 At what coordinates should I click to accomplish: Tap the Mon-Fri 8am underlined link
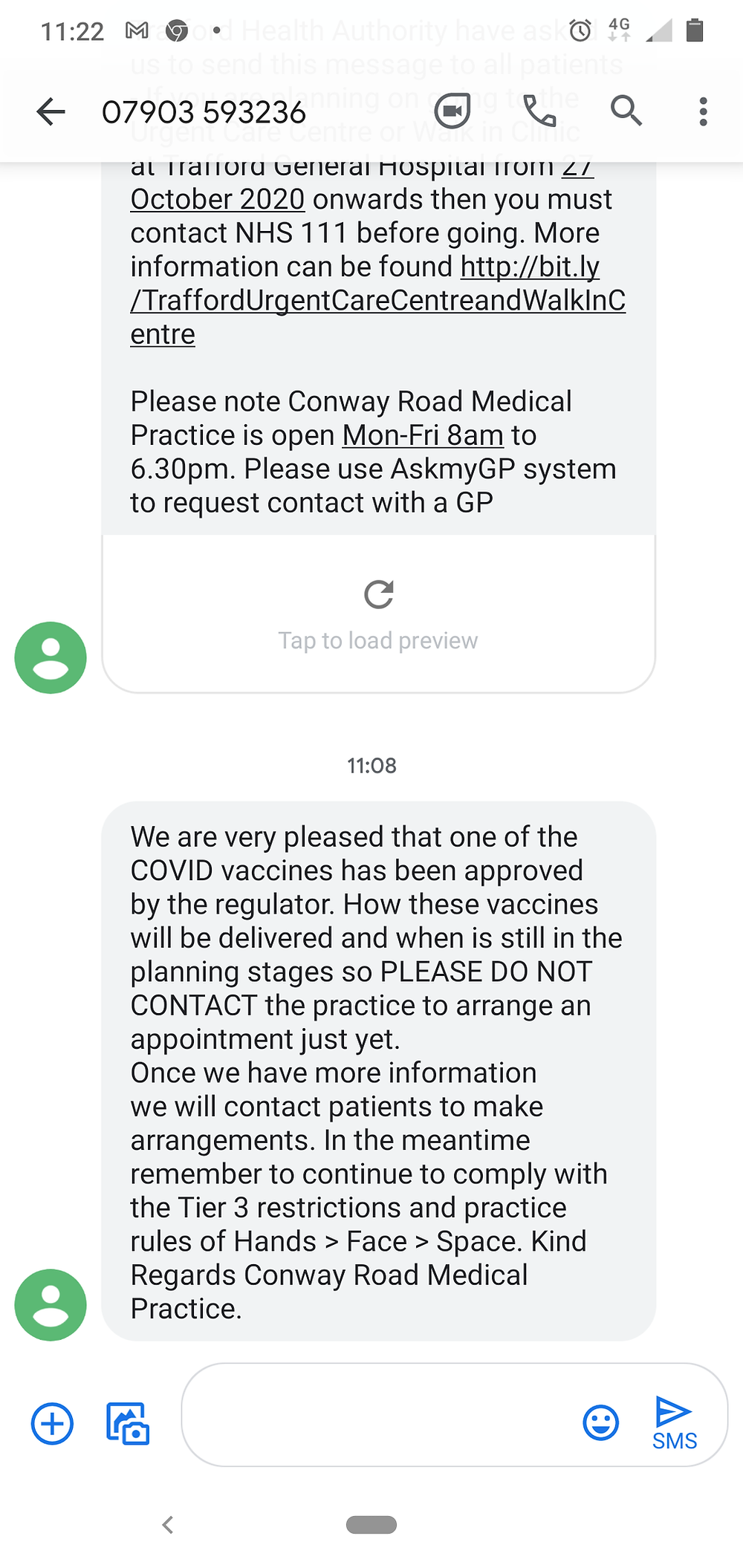[x=423, y=435]
